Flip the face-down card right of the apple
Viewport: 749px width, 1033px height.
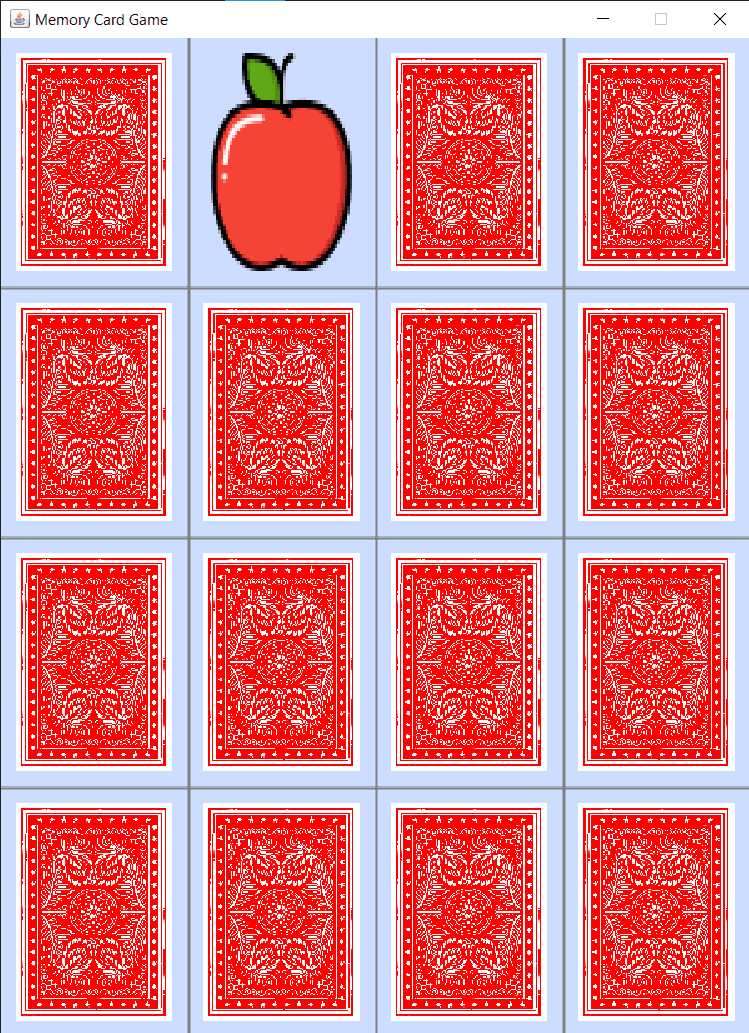pyautogui.click(x=469, y=162)
